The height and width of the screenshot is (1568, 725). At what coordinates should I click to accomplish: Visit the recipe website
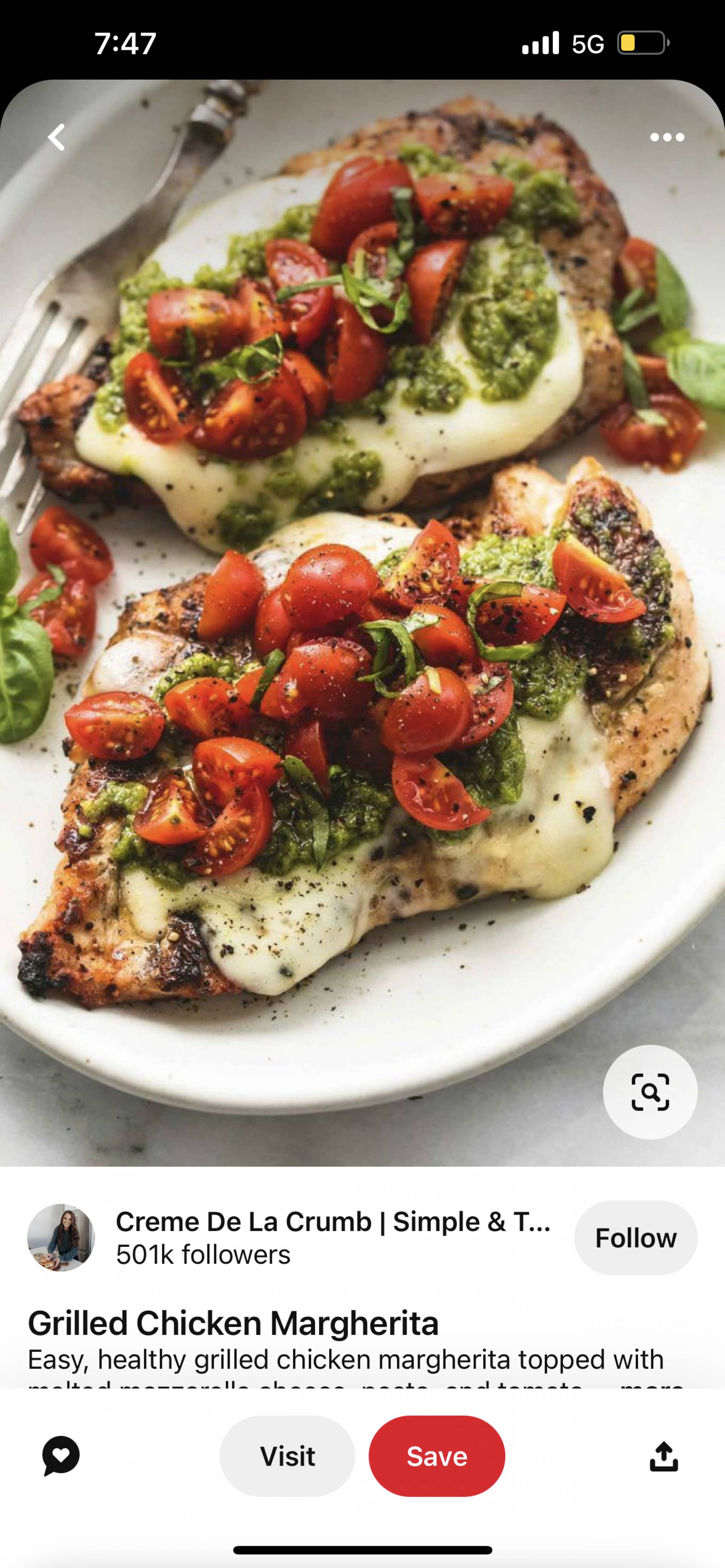pyautogui.click(x=287, y=1456)
